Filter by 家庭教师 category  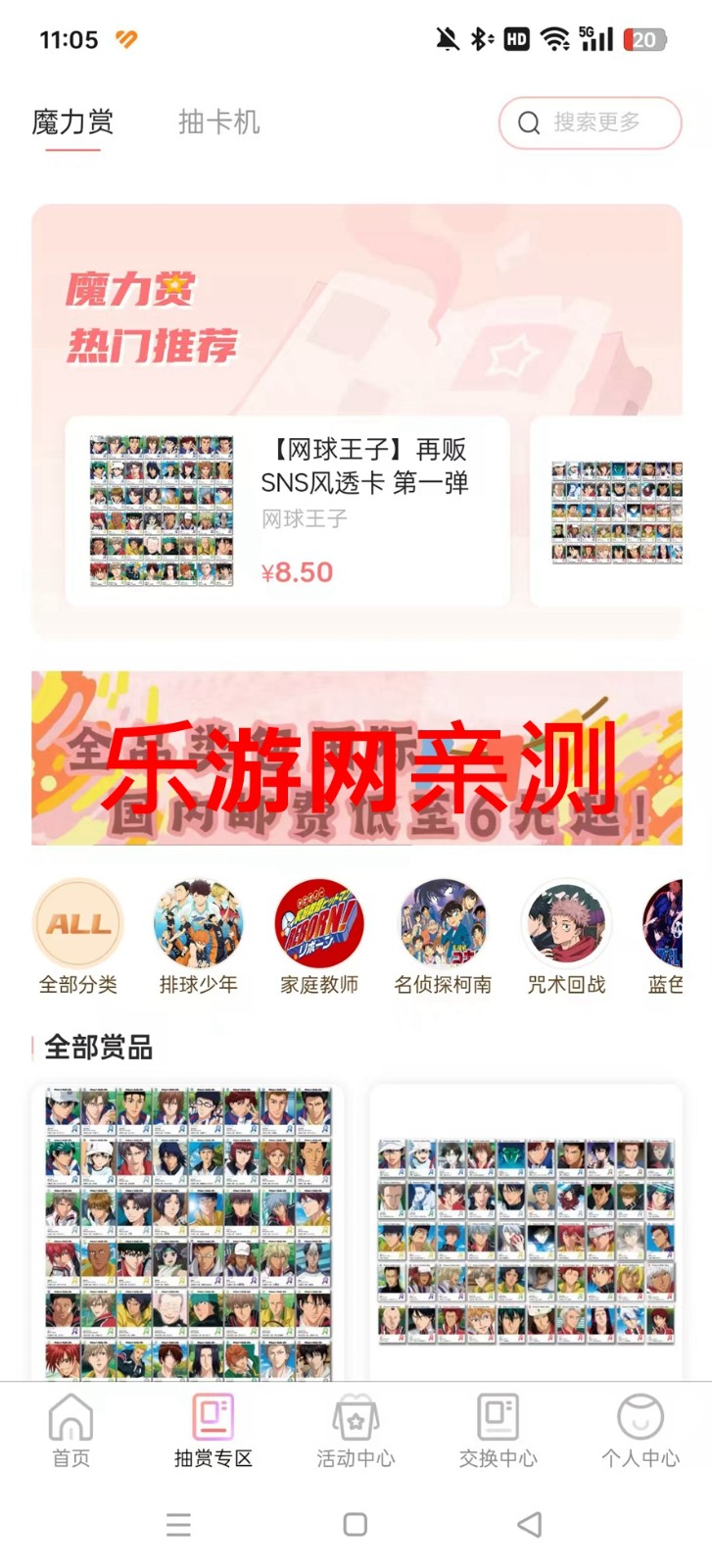319,937
